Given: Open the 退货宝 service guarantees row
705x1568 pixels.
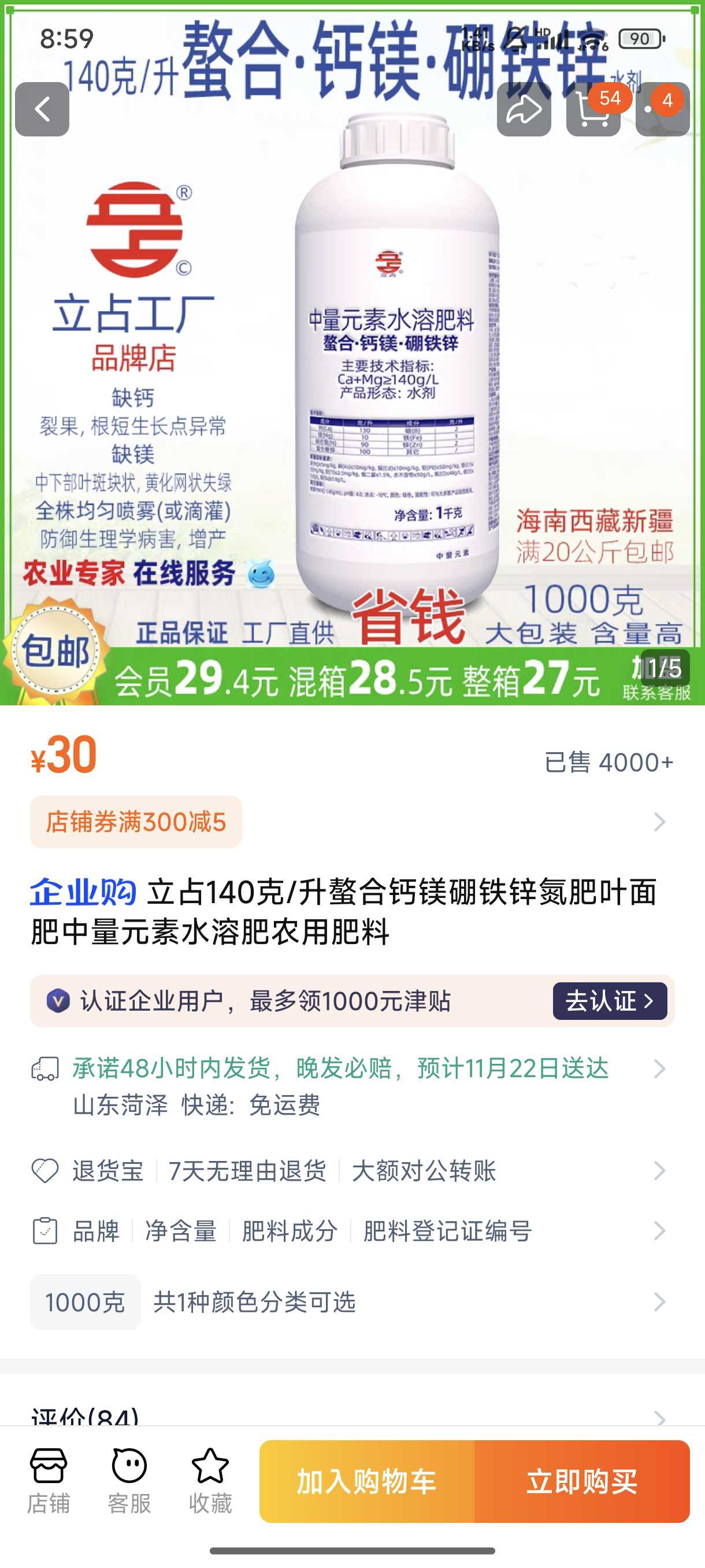Looking at the screenshot, I should [352, 1170].
